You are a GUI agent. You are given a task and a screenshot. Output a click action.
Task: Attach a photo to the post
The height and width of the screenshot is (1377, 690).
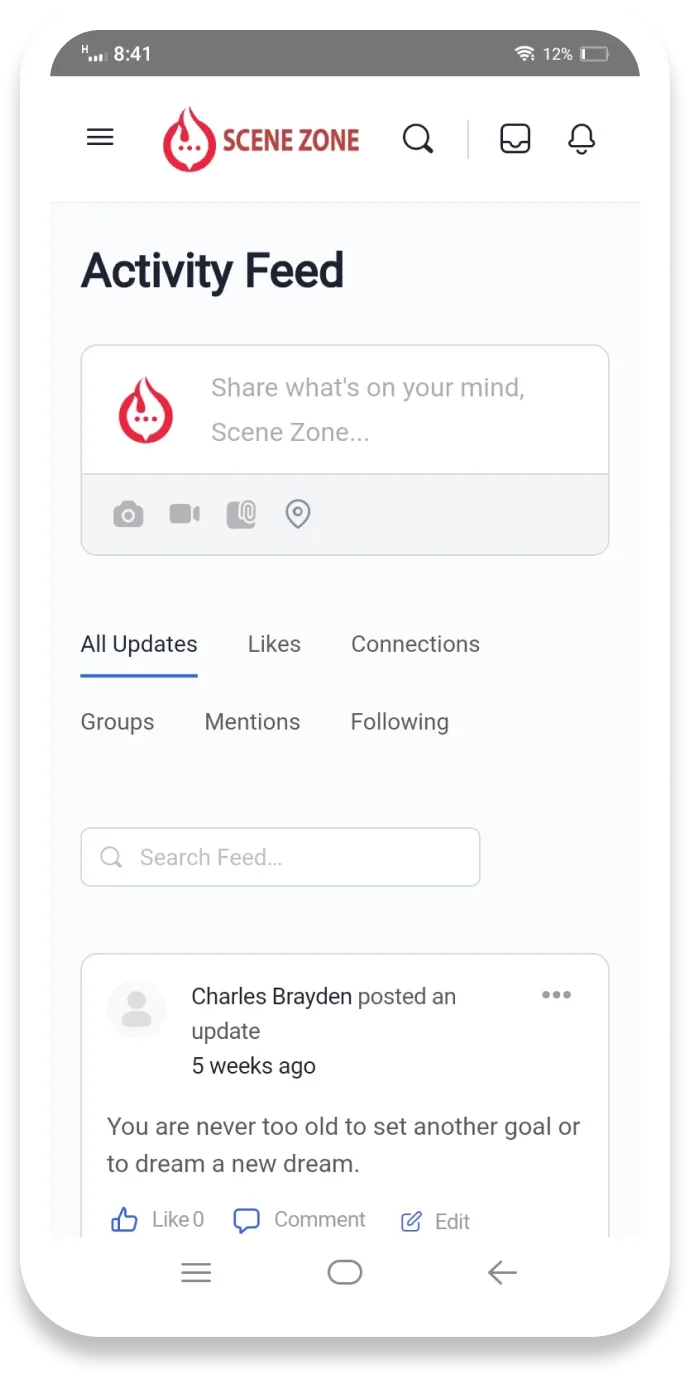click(x=128, y=515)
